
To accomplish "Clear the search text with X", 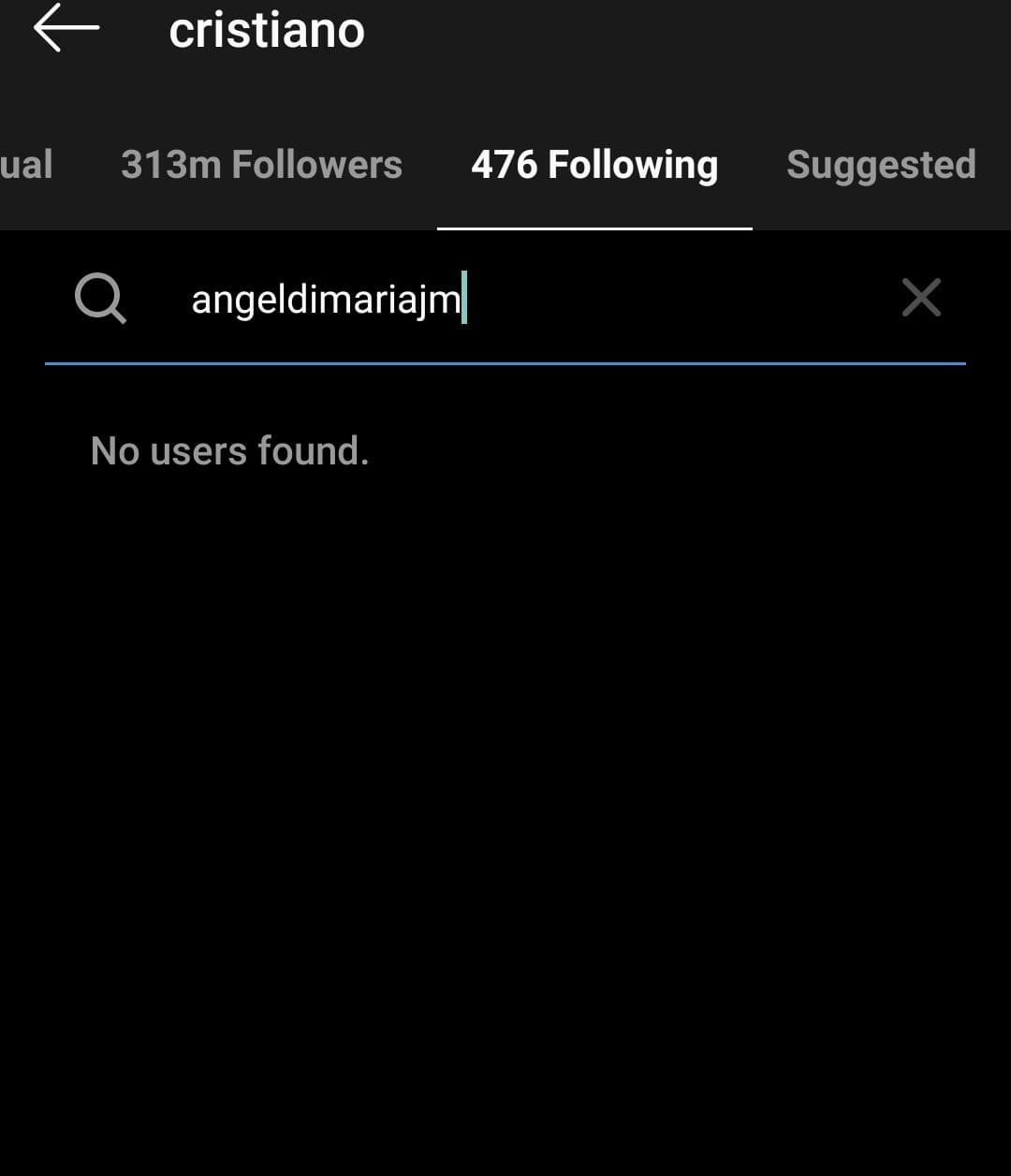I will (920, 299).
